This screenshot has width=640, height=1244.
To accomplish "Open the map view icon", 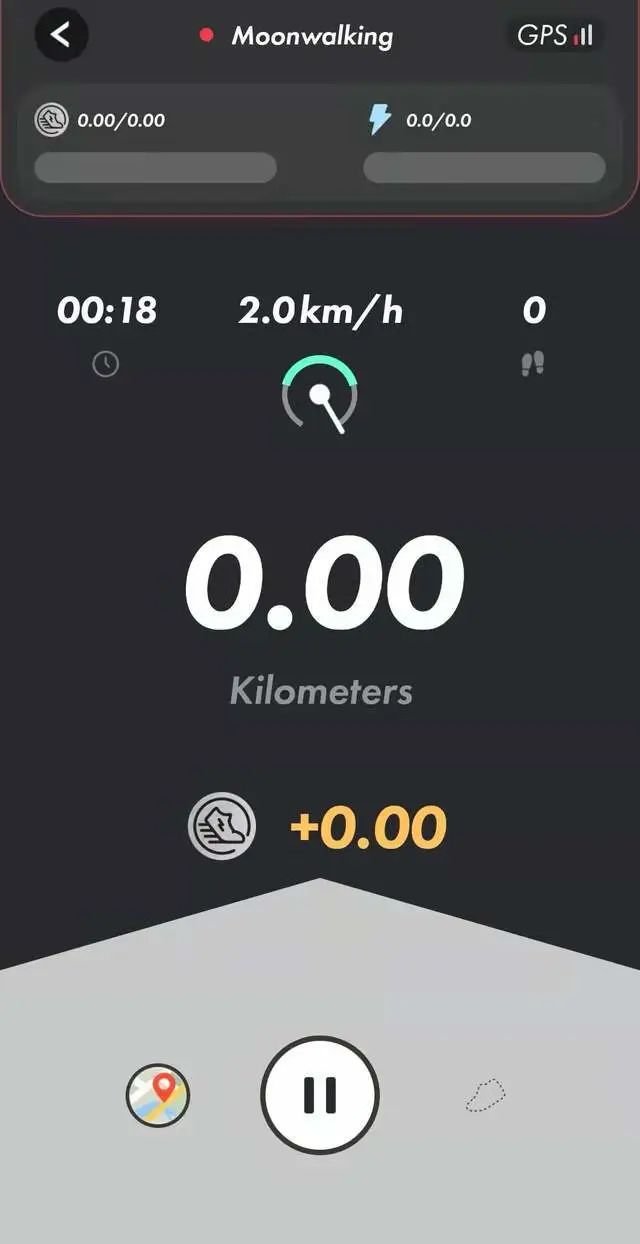I will [x=158, y=1095].
